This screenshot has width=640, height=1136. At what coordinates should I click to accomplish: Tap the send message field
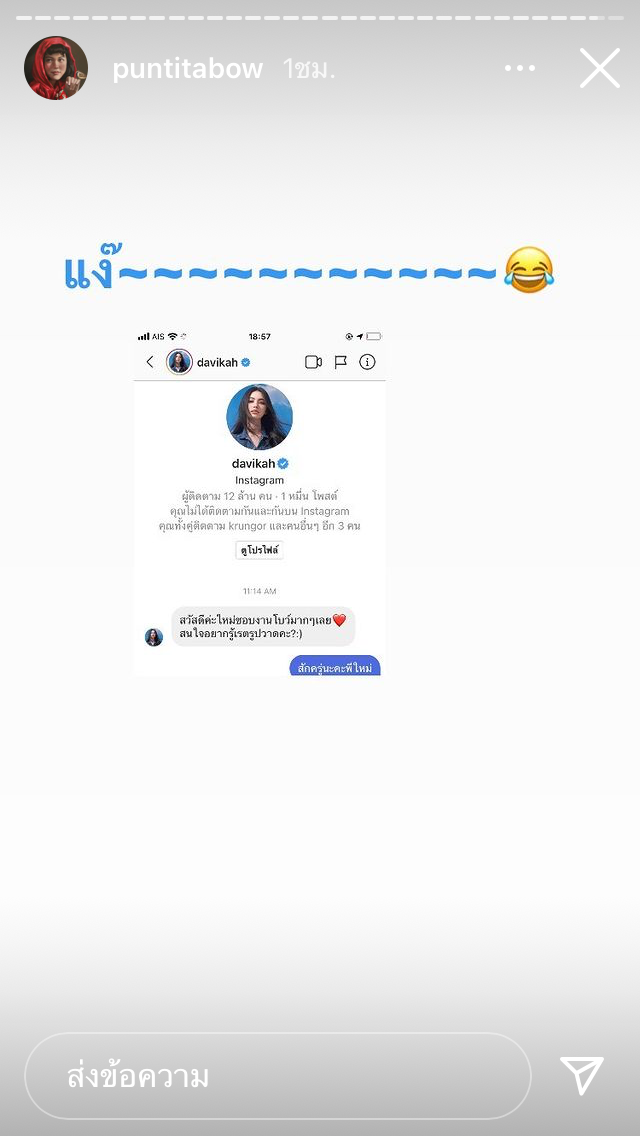pyautogui.click(x=277, y=1076)
